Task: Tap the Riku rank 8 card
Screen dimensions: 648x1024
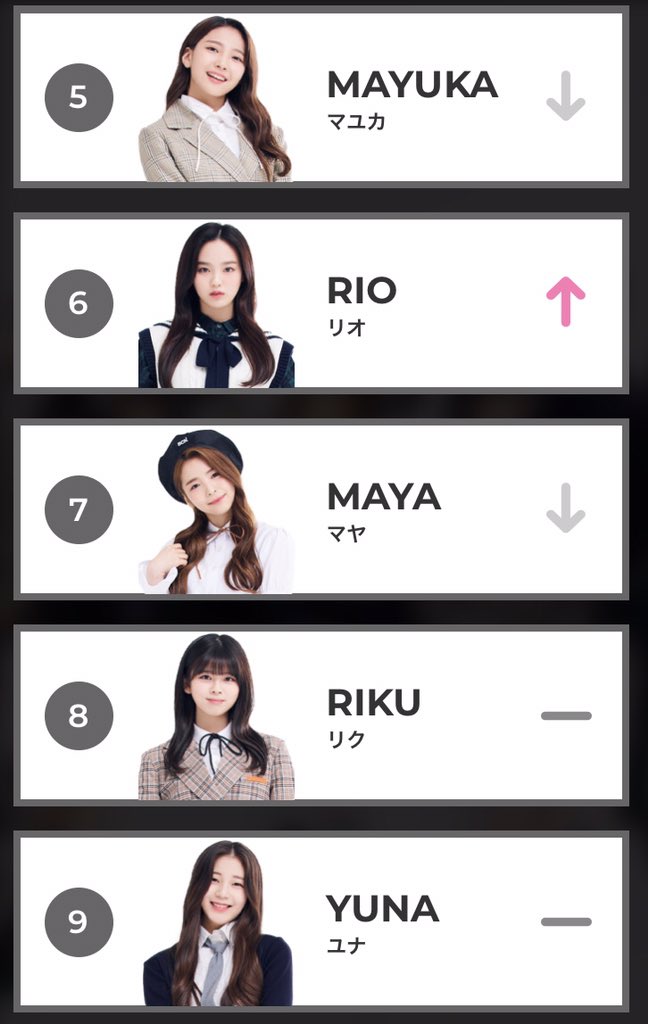Action: 322,715
